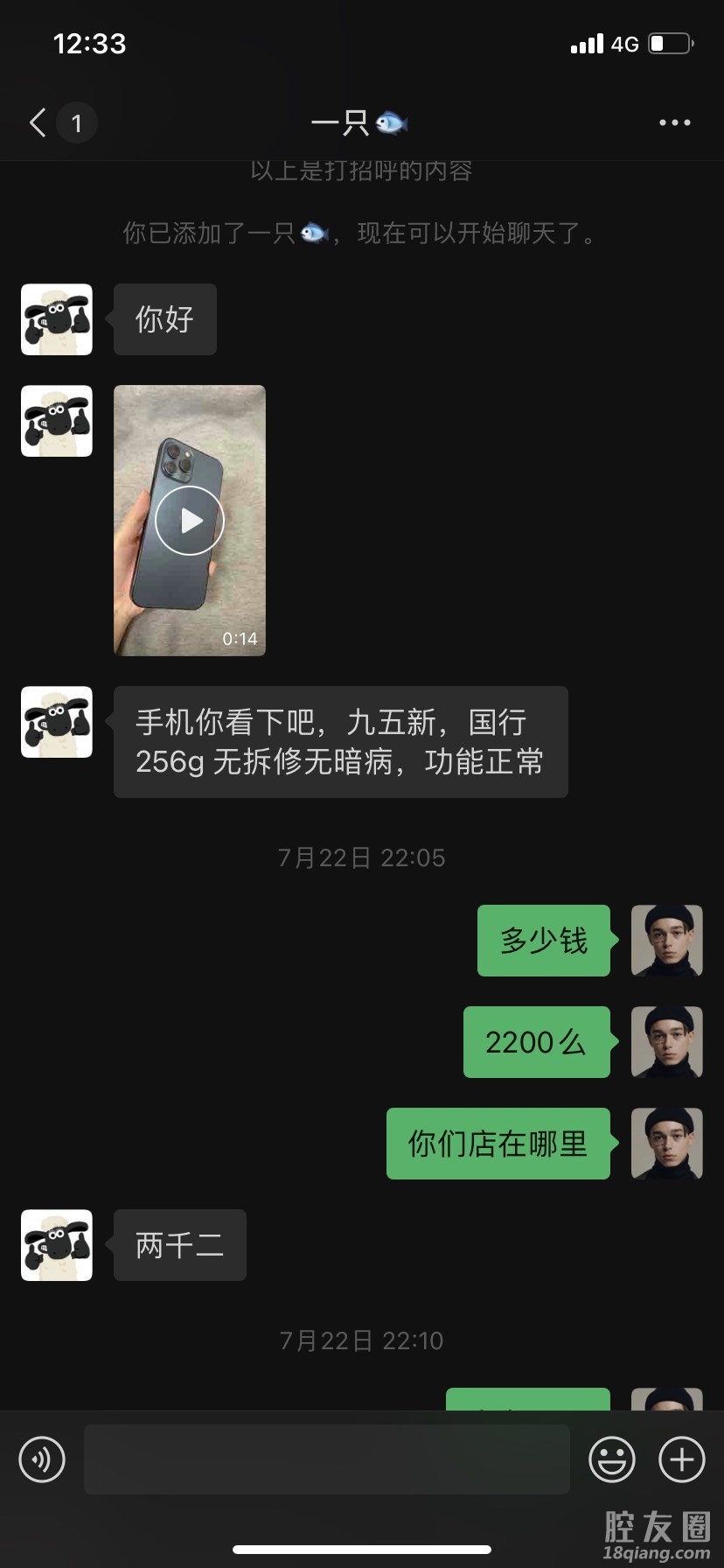Open the plus attachments menu

682,1459
